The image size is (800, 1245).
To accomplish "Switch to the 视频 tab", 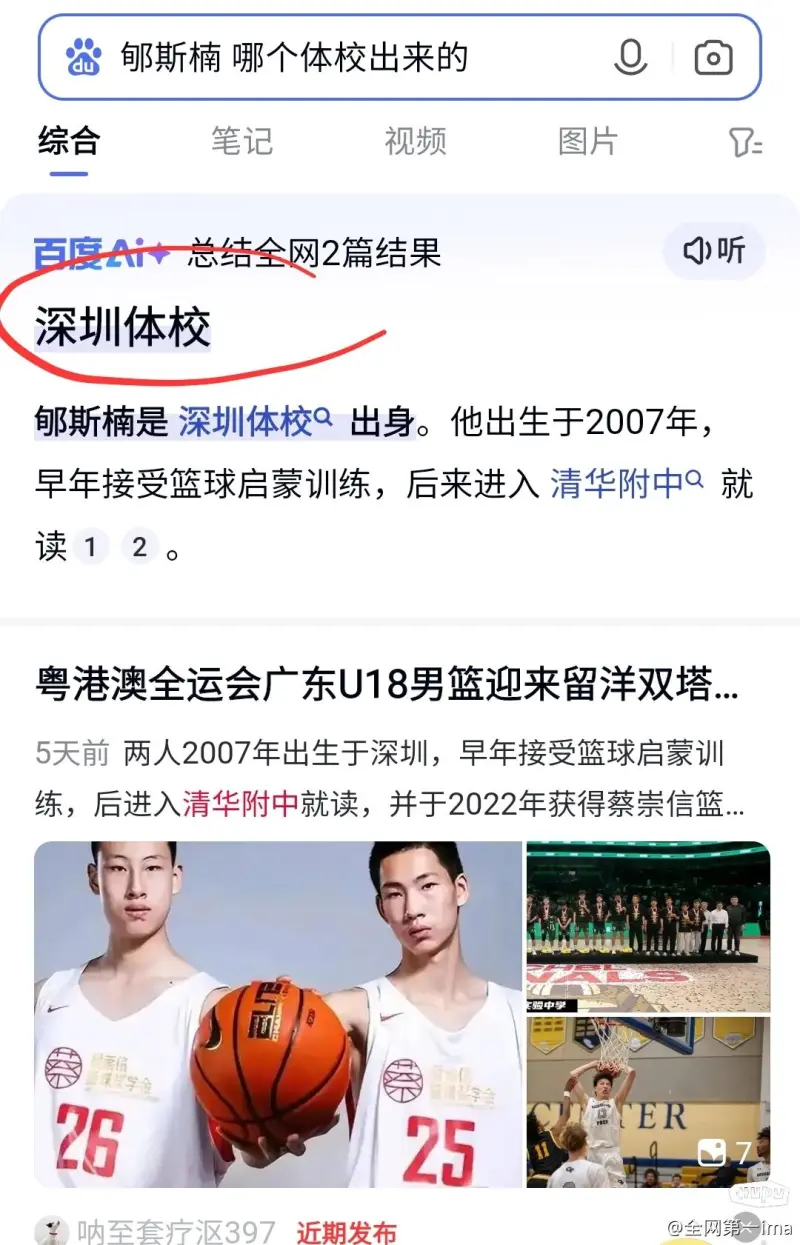I will (x=415, y=141).
